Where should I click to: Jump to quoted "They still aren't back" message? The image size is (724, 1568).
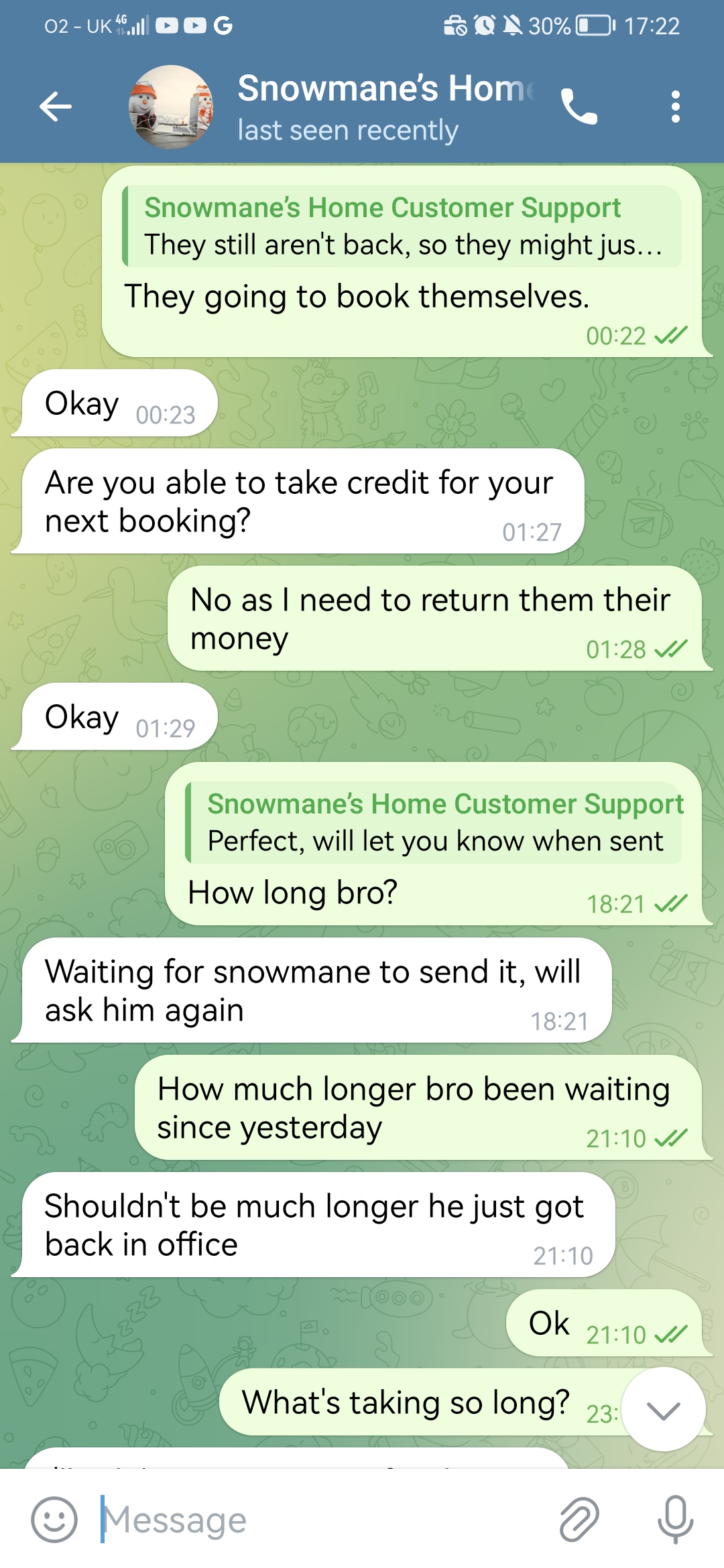(x=402, y=226)
